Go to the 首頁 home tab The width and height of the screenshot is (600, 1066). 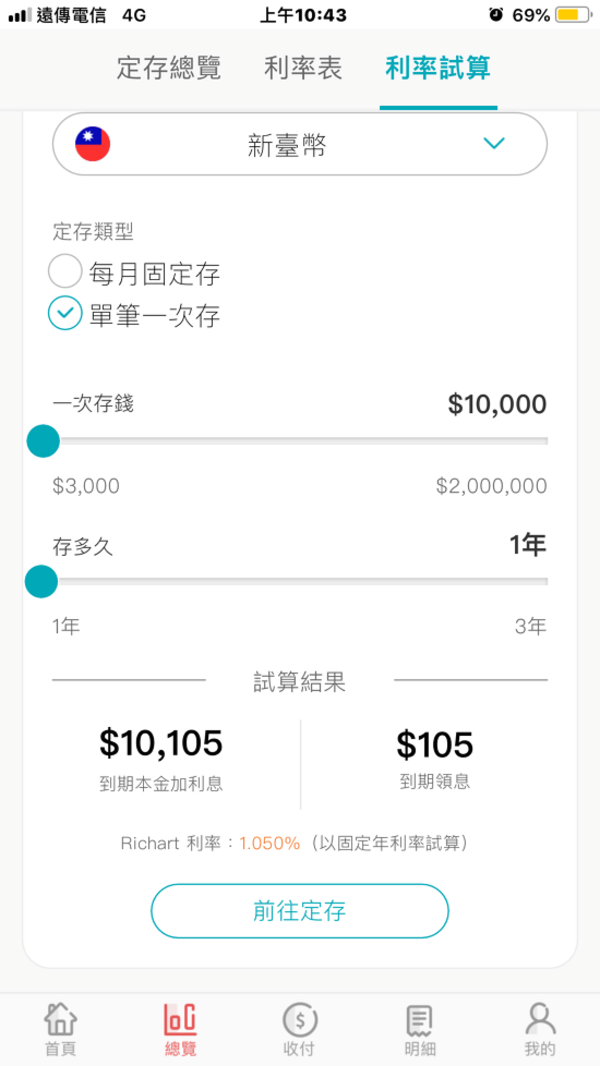60,1029
